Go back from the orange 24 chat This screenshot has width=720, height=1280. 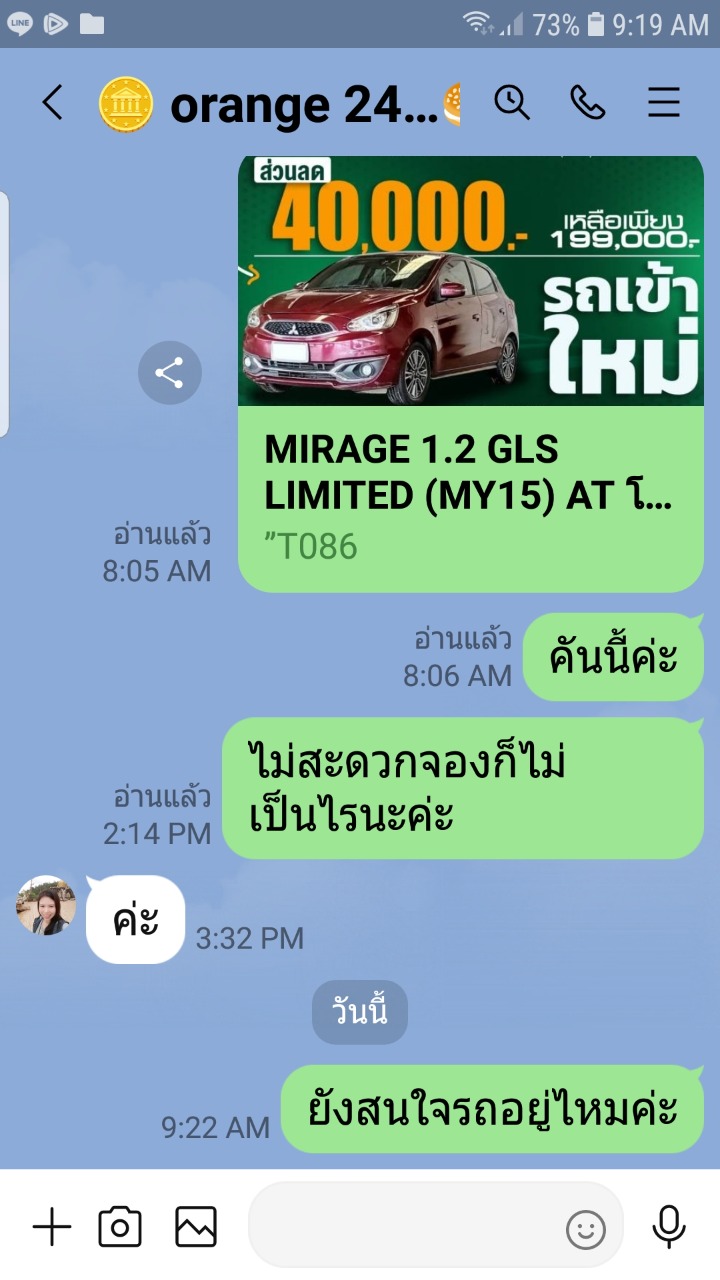52,103
